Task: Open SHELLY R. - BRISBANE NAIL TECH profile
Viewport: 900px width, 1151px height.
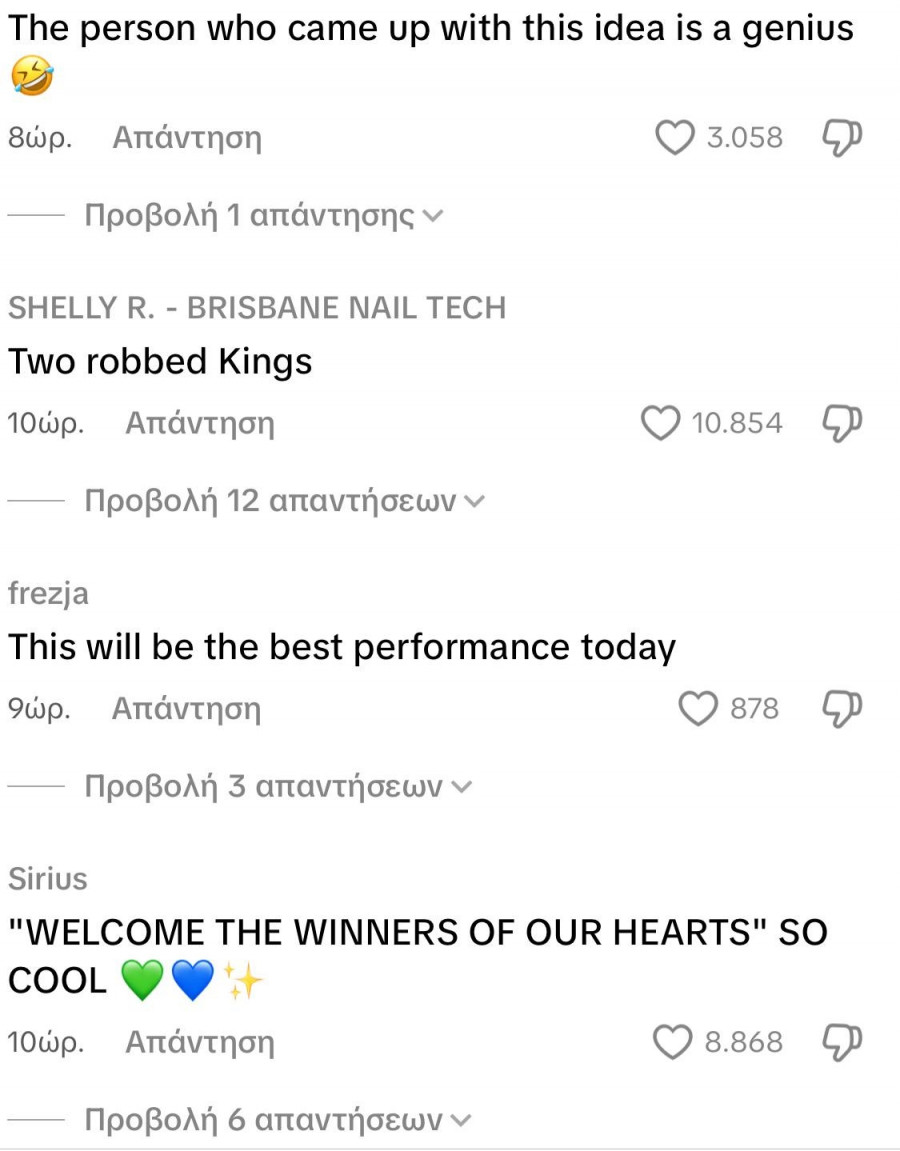Action: tap(257, 307)
